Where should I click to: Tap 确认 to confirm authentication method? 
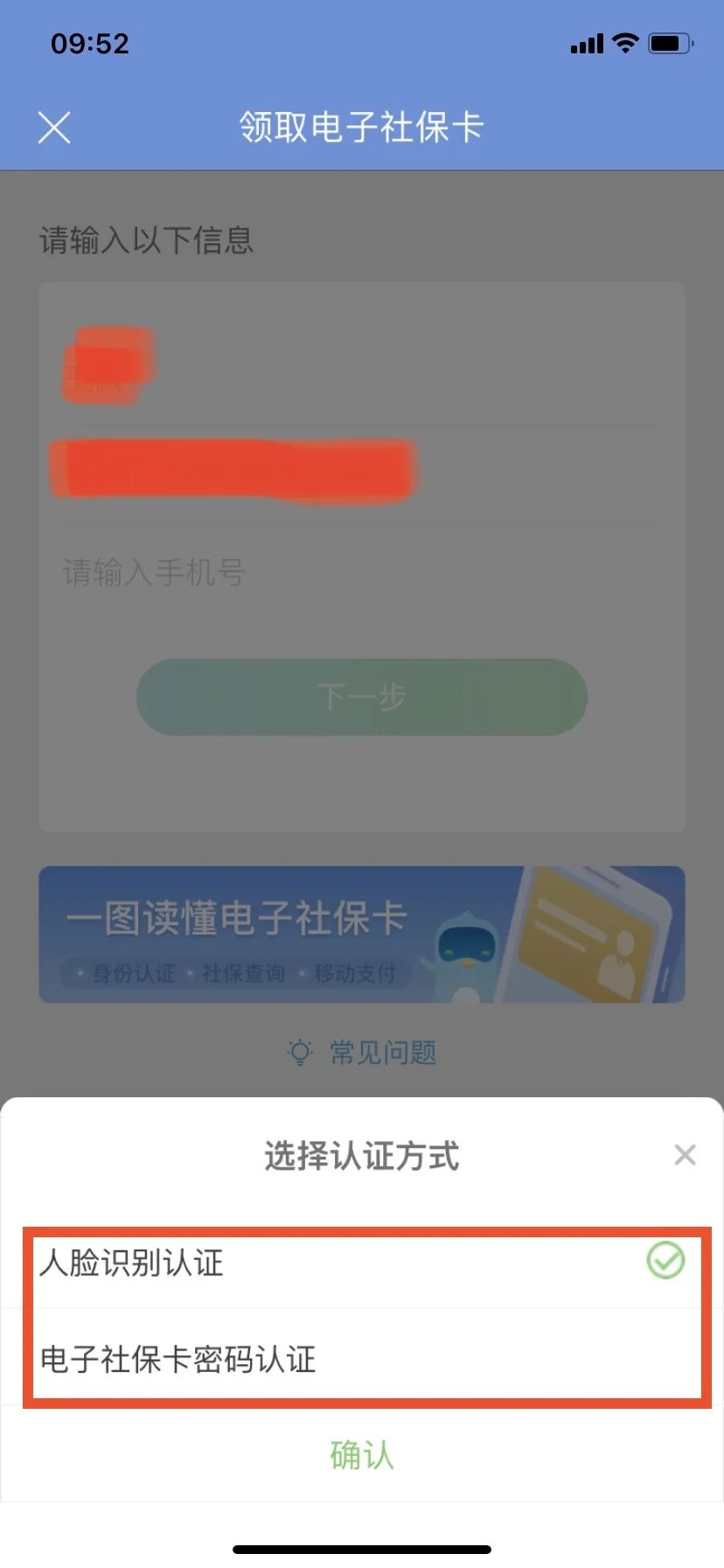362,1455
